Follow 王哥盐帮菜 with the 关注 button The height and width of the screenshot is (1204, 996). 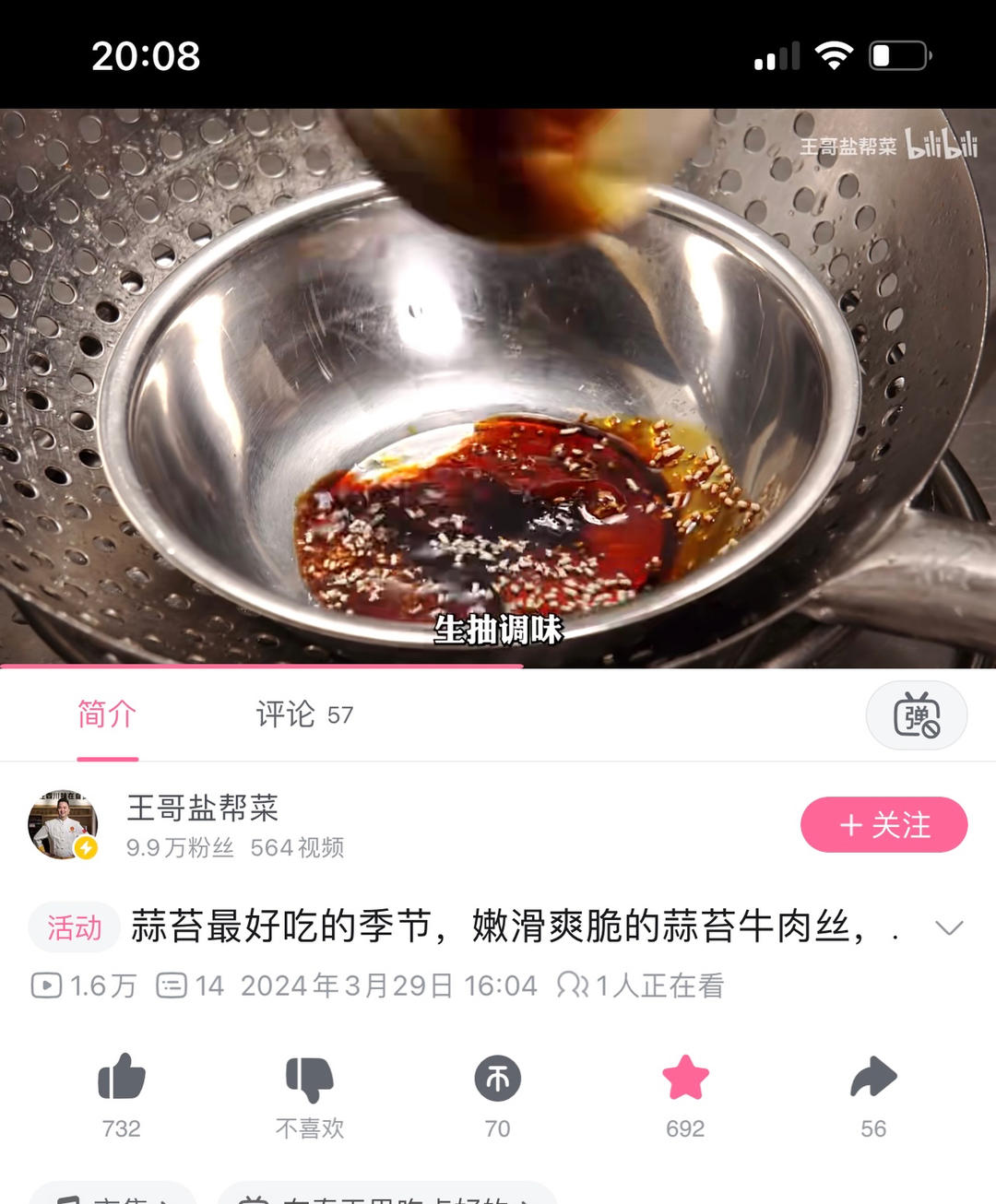(x=883, y=824)
